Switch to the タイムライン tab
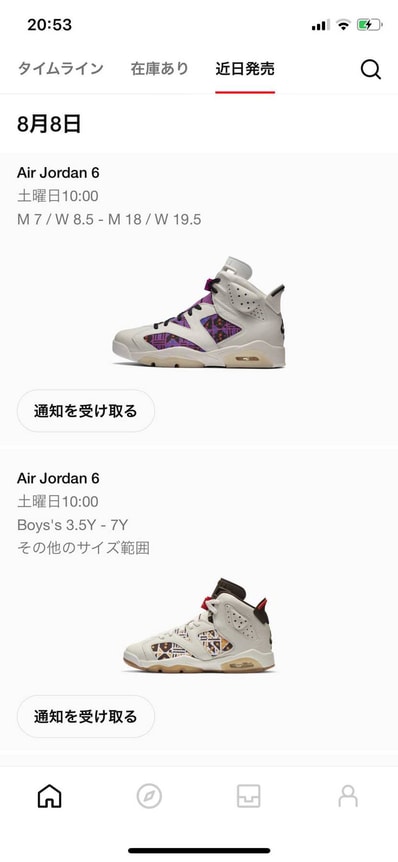Screen dimensions: 398x862 [x=60, y=69]
